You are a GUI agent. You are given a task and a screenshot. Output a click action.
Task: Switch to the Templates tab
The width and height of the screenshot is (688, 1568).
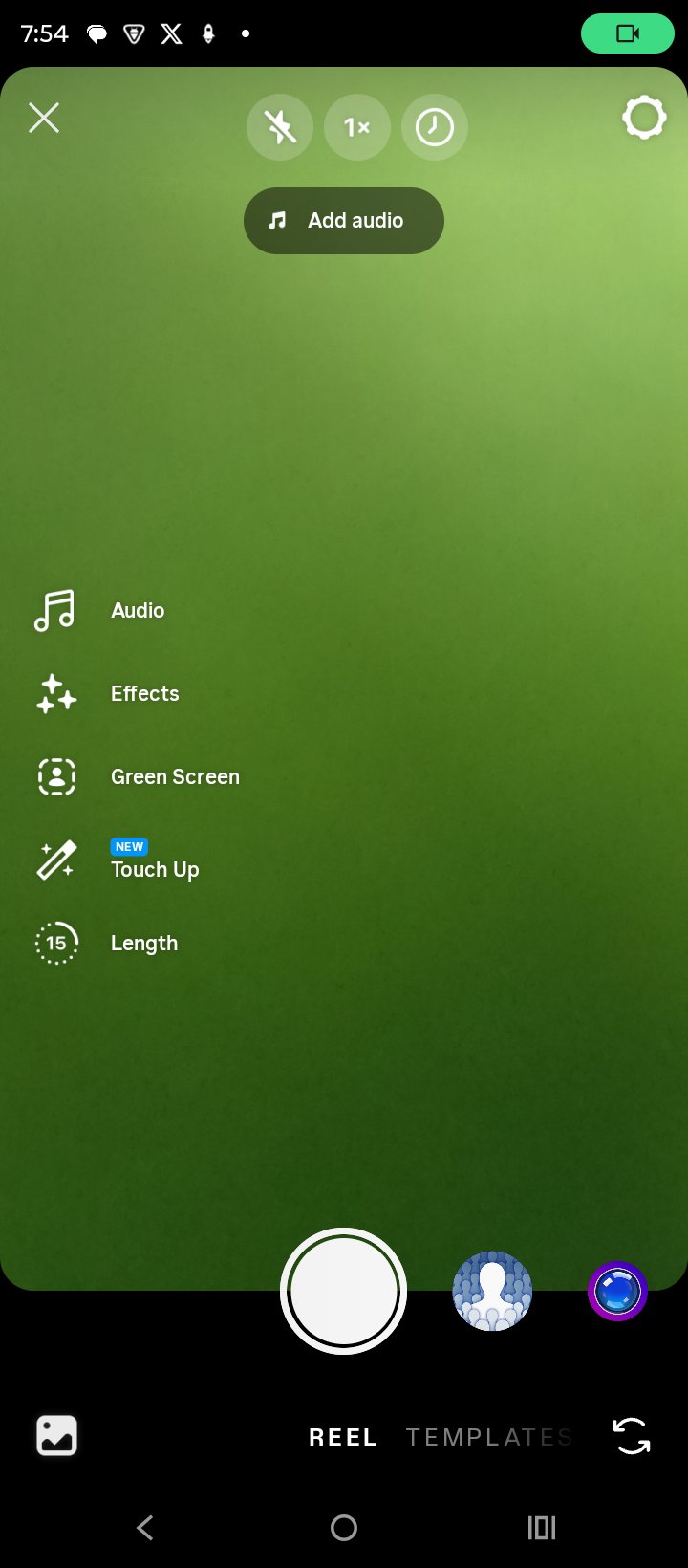[x=489, y=1437]
